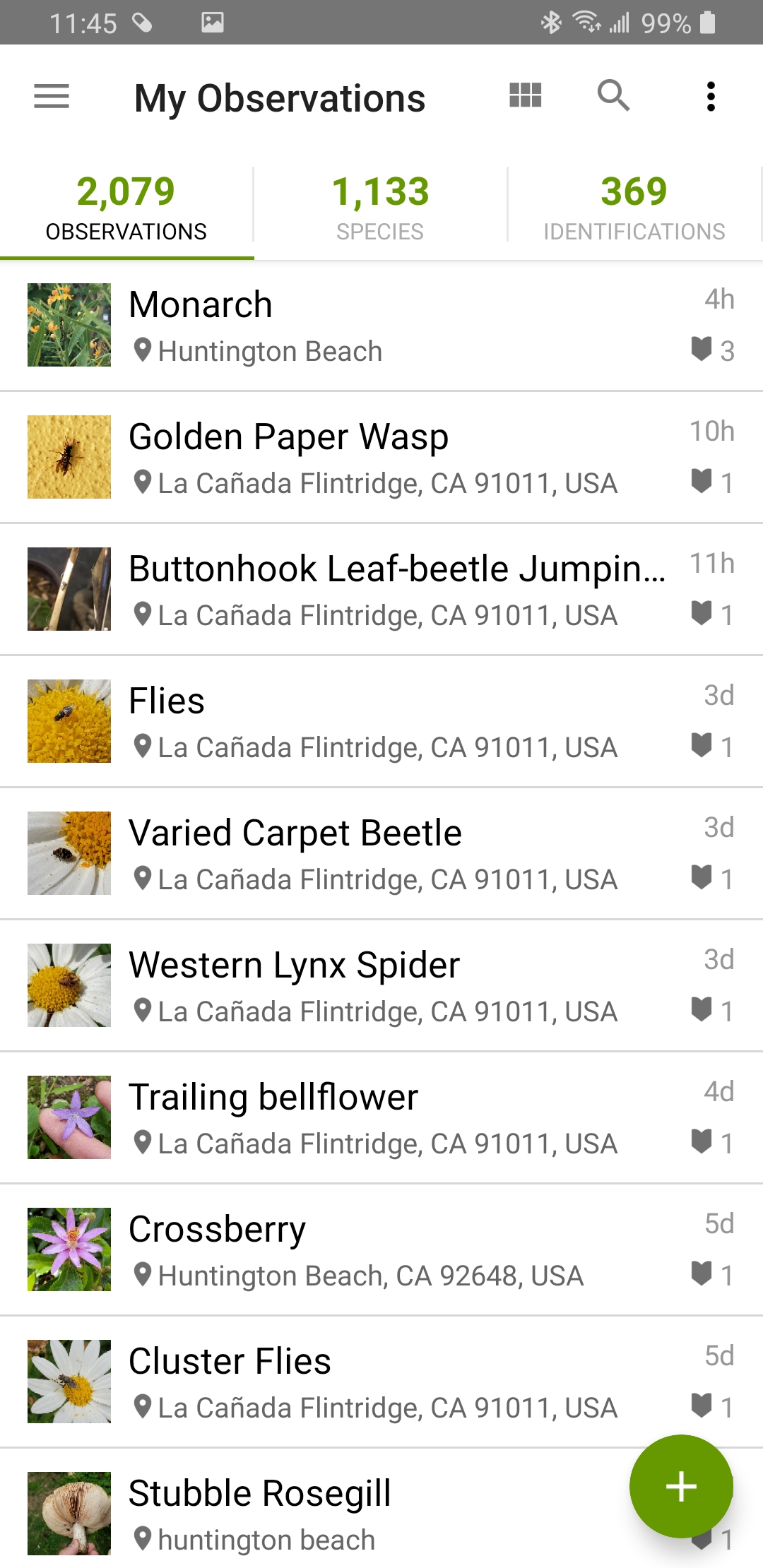763x1568 pixels.
Task: Select the Observations tab
Action: (x=126, y=205)
